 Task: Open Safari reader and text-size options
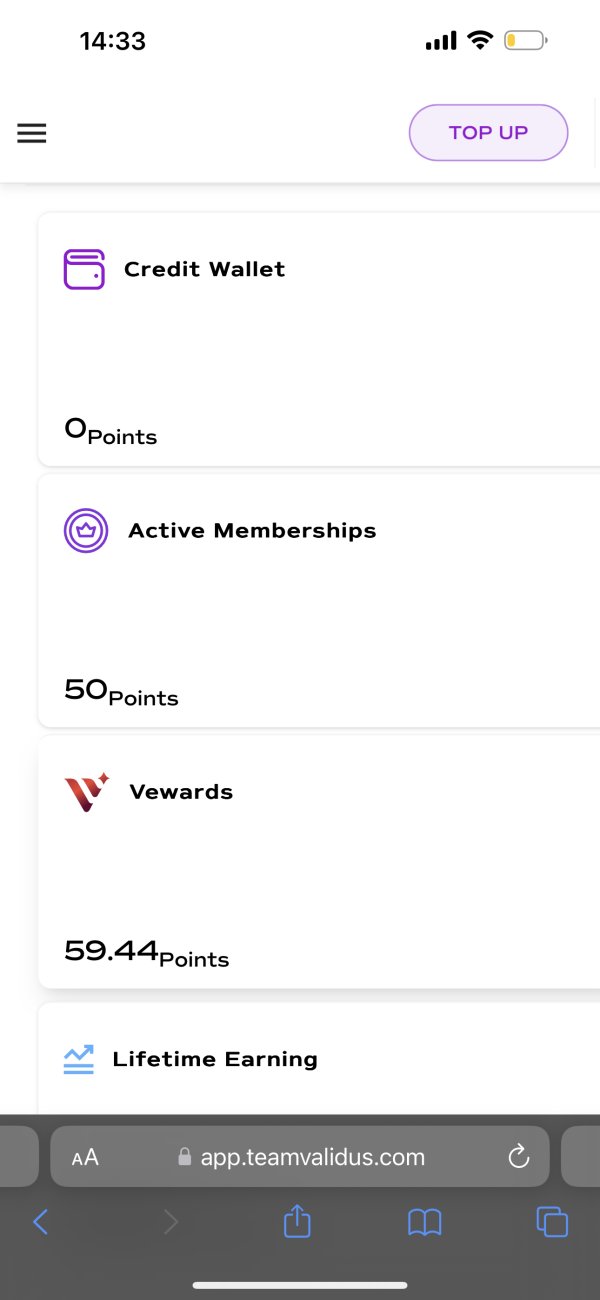coord(85,1157)
